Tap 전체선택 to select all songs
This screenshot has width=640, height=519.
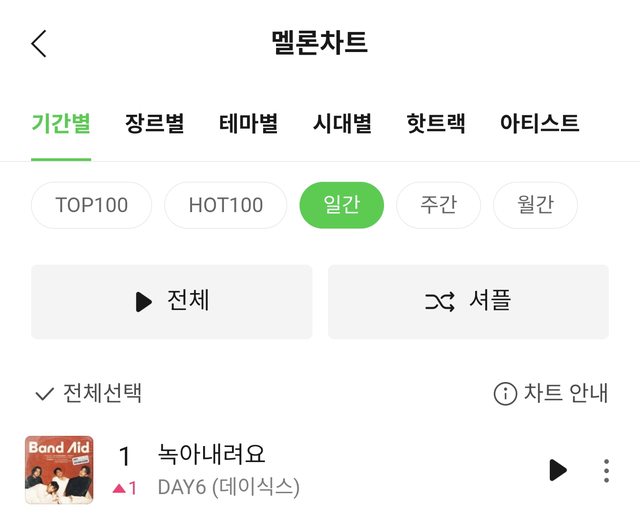(88, 393)
